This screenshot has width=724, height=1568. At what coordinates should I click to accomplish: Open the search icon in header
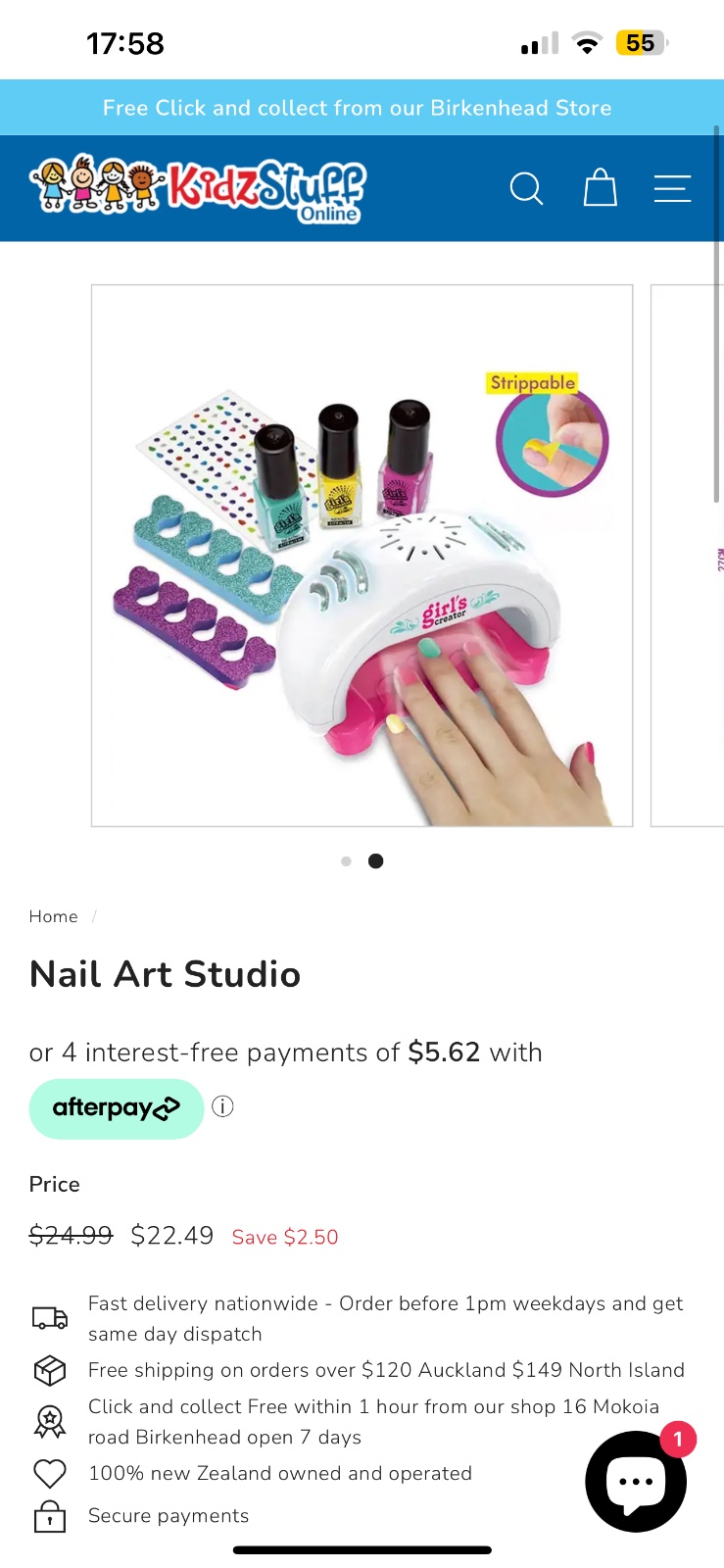526,188
